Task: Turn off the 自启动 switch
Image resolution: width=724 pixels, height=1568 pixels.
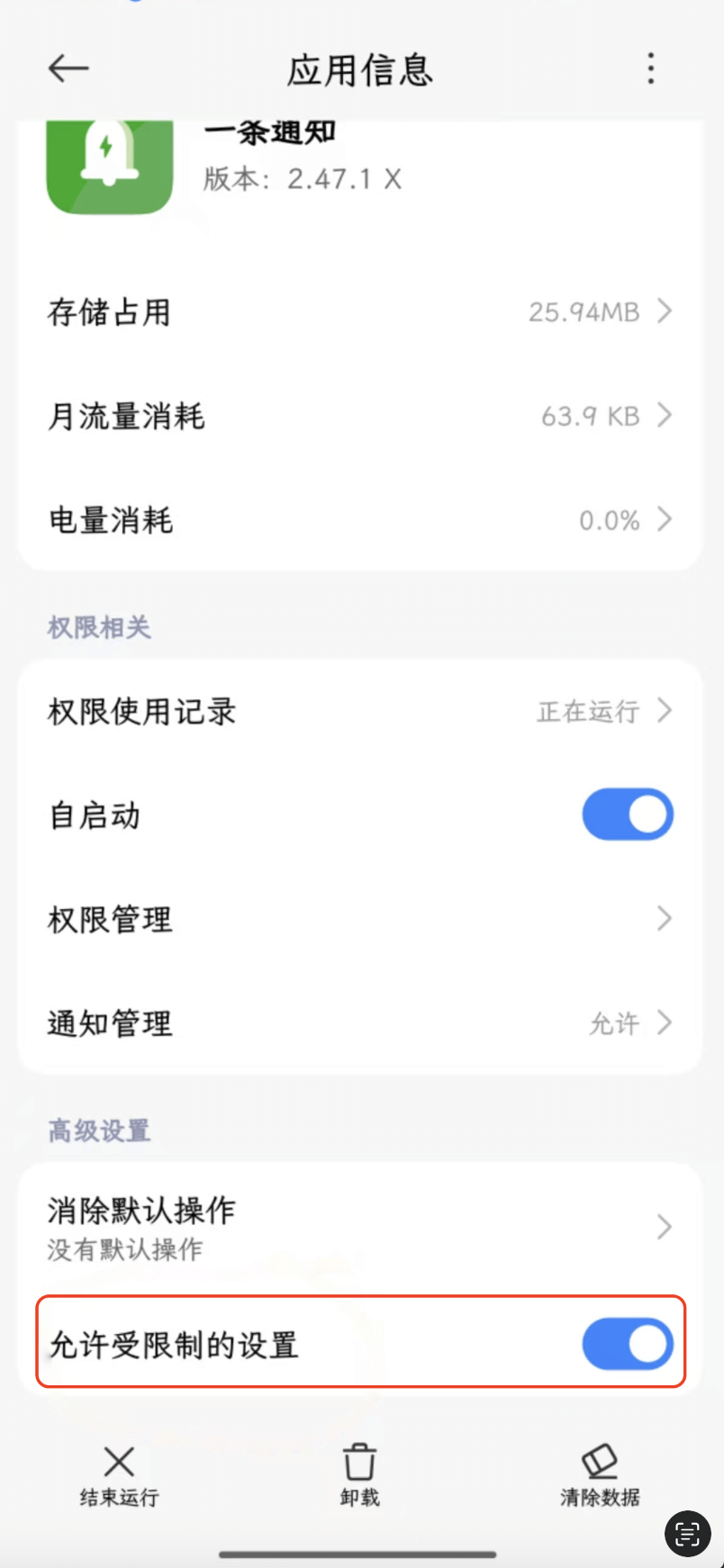Action: tap(627, 815)
